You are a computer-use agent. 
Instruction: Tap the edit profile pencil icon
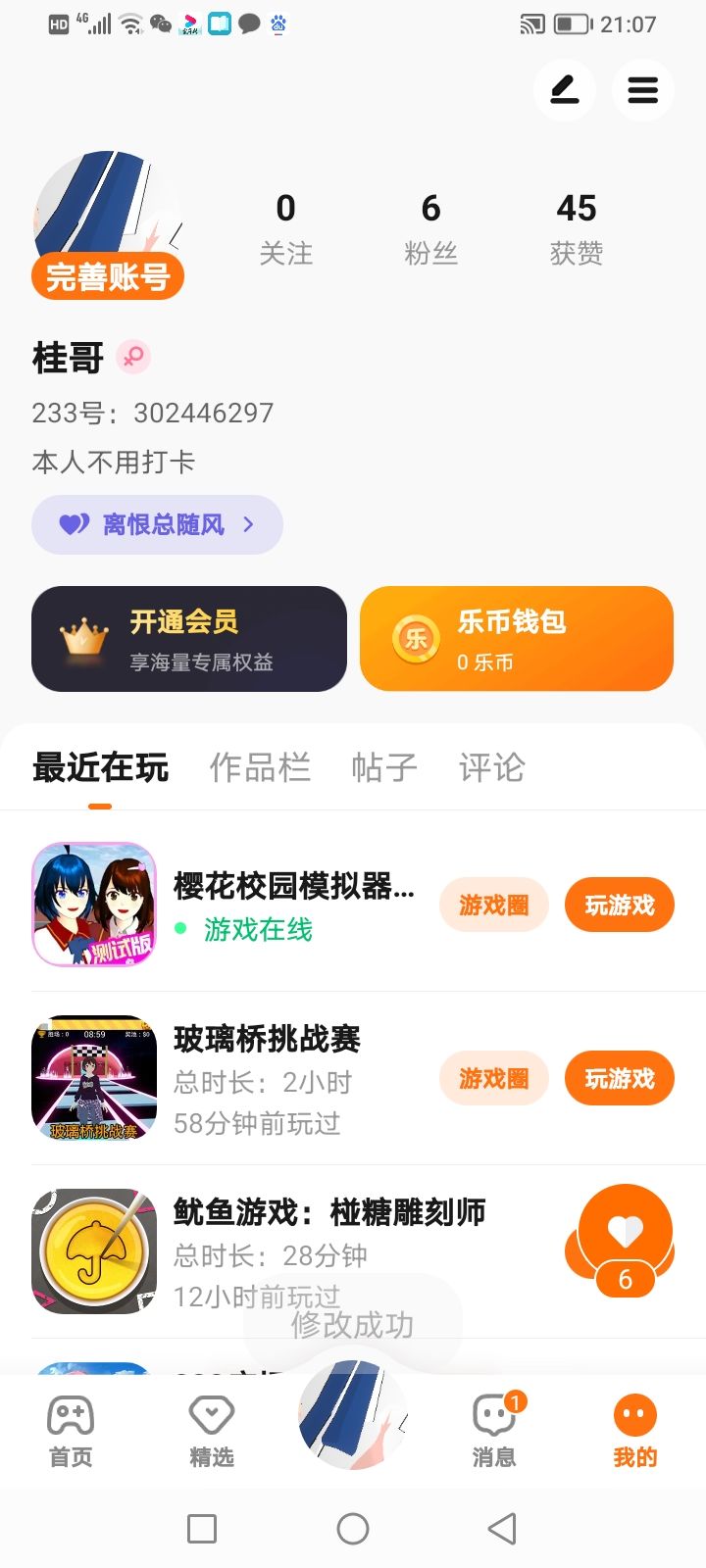coord(564,91)
